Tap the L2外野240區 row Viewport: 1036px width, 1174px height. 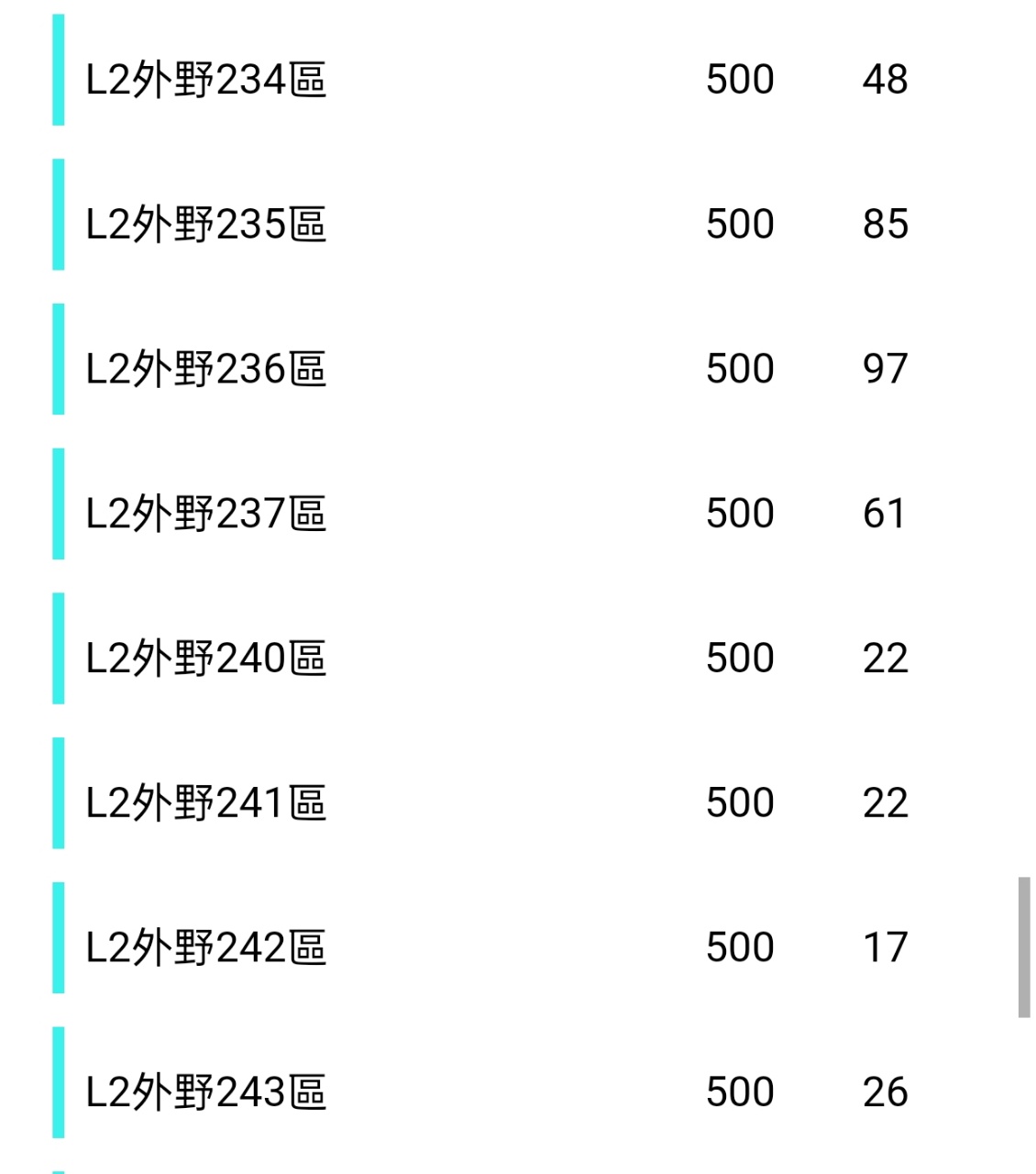tap(206, 659)
